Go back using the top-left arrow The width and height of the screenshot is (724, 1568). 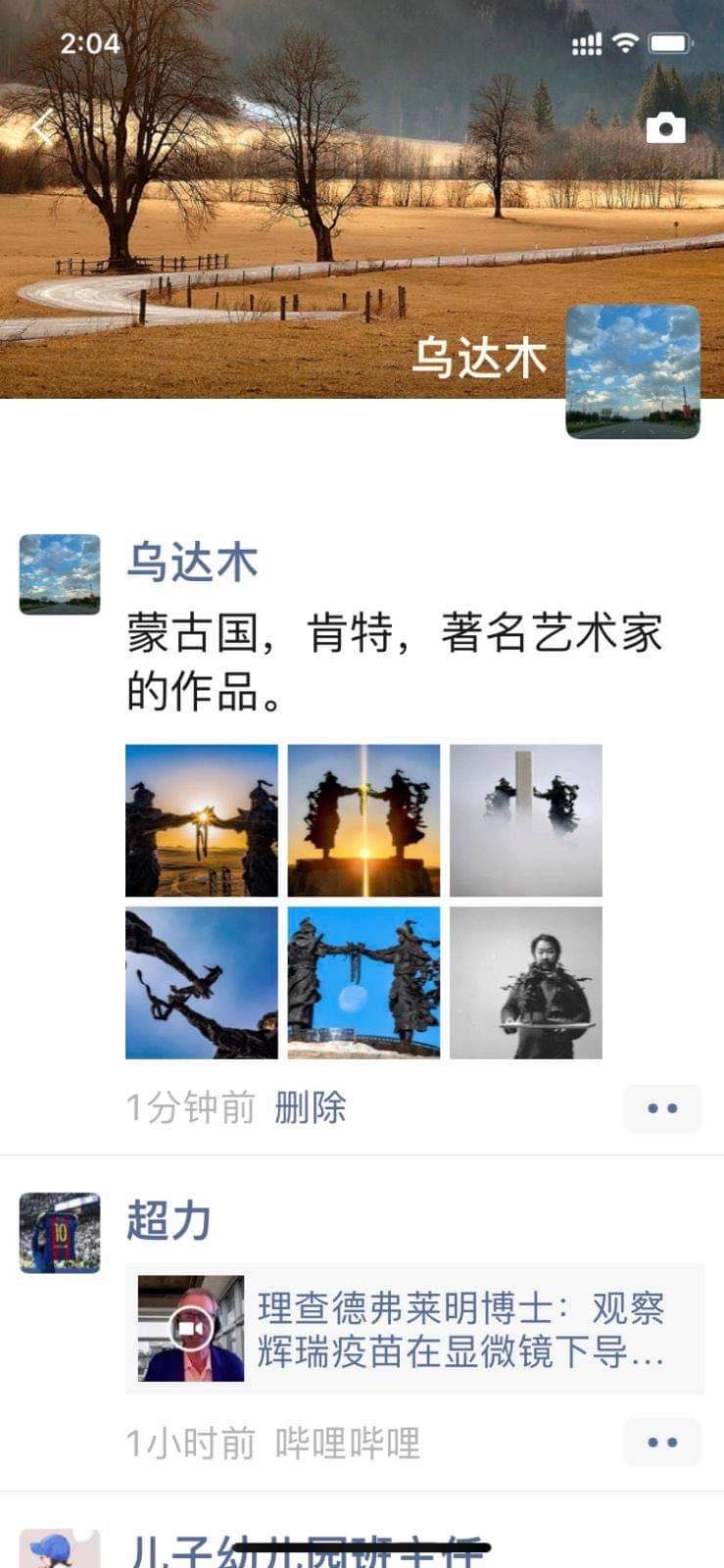41,127
